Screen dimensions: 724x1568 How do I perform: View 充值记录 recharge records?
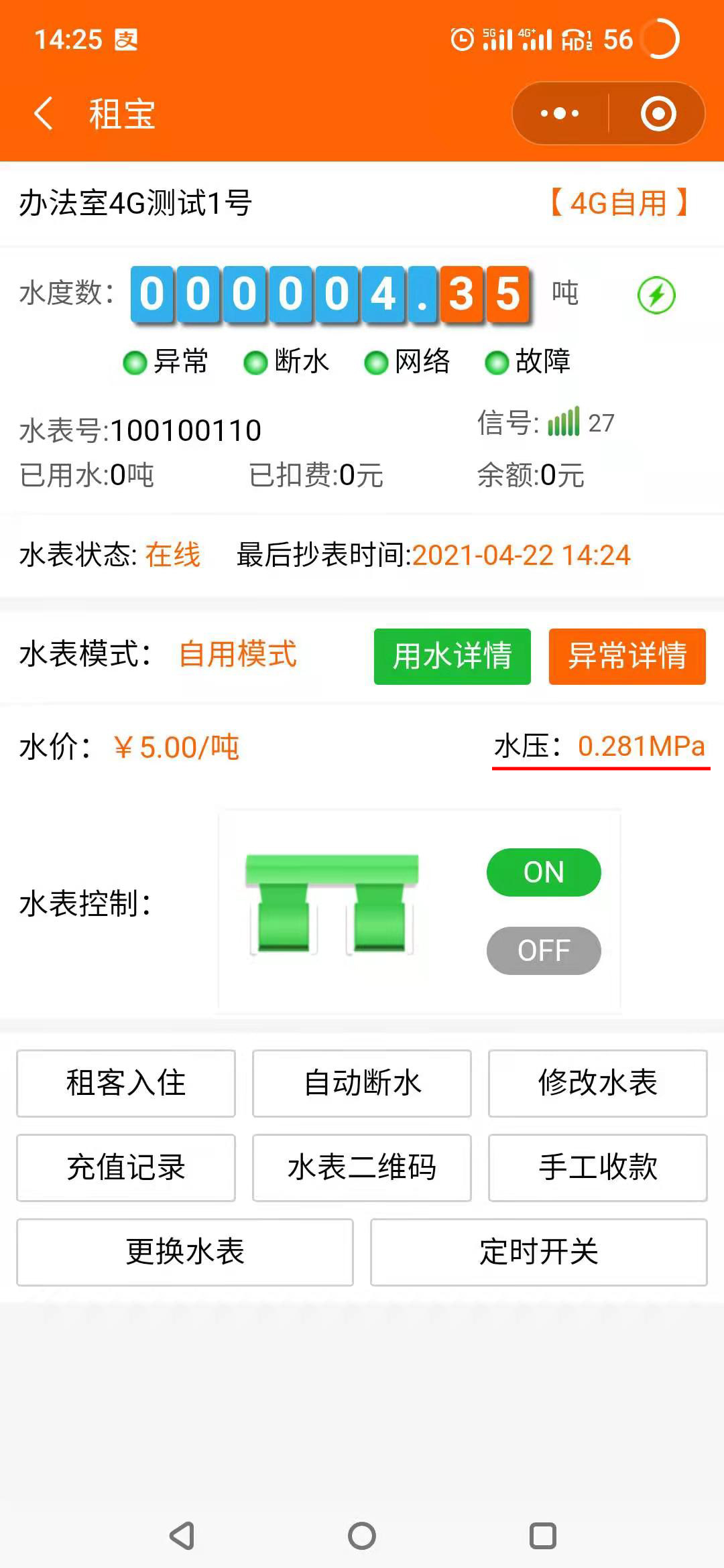click(x=126, y=1167)
